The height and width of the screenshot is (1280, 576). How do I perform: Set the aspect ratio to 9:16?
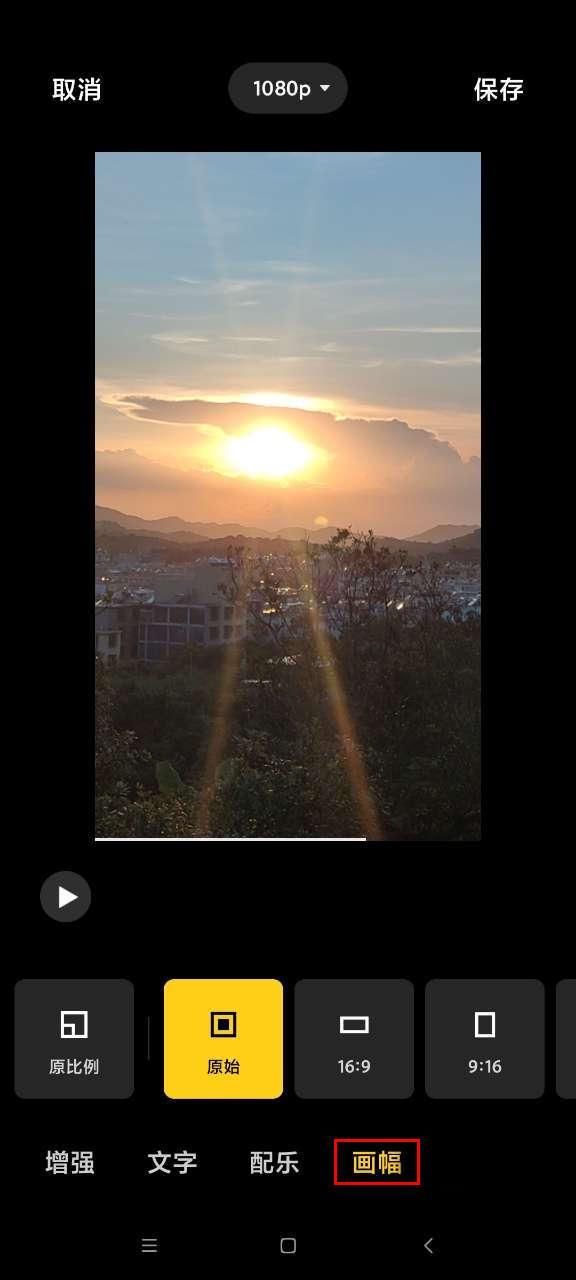click(485, 1039)
